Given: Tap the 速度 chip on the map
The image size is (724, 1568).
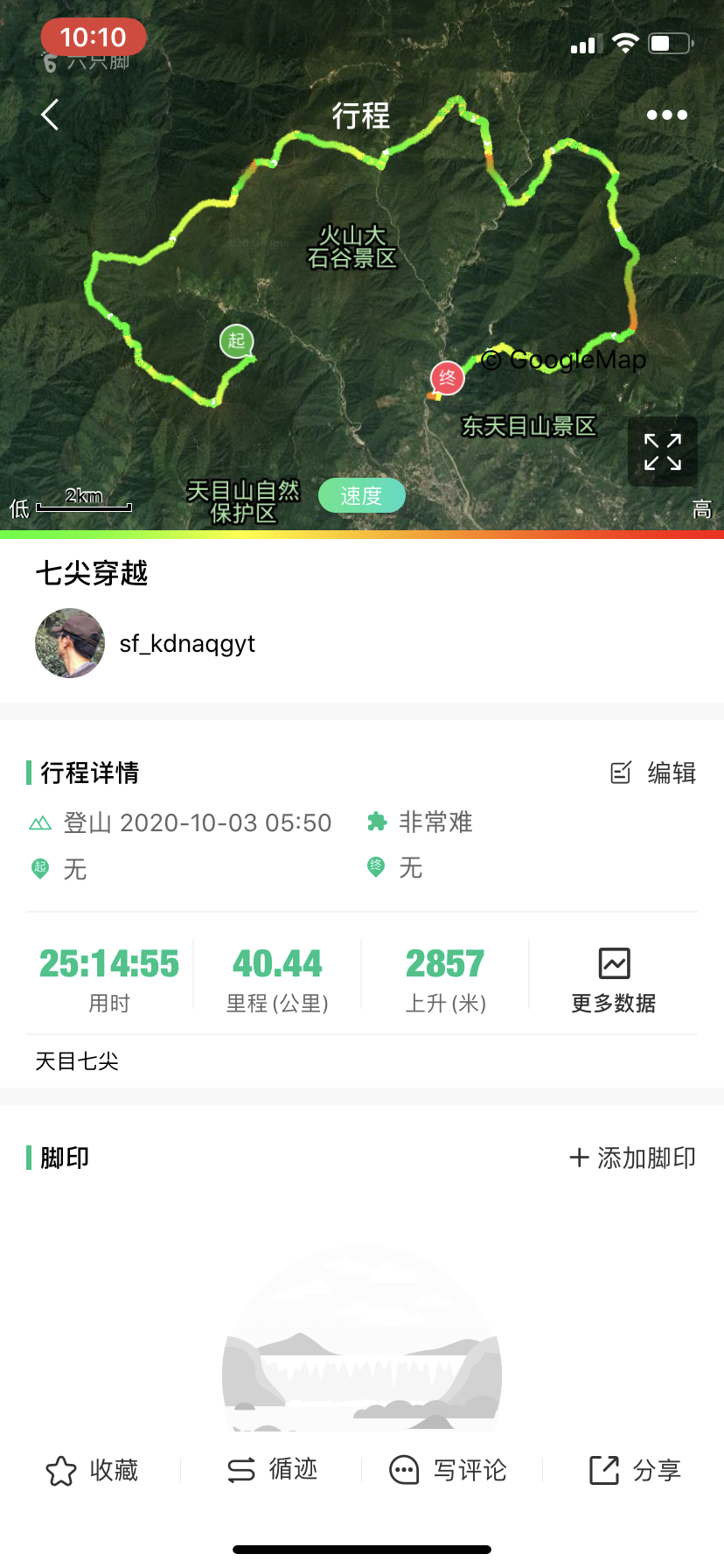Looking at the screenshot, I should 361,495.
